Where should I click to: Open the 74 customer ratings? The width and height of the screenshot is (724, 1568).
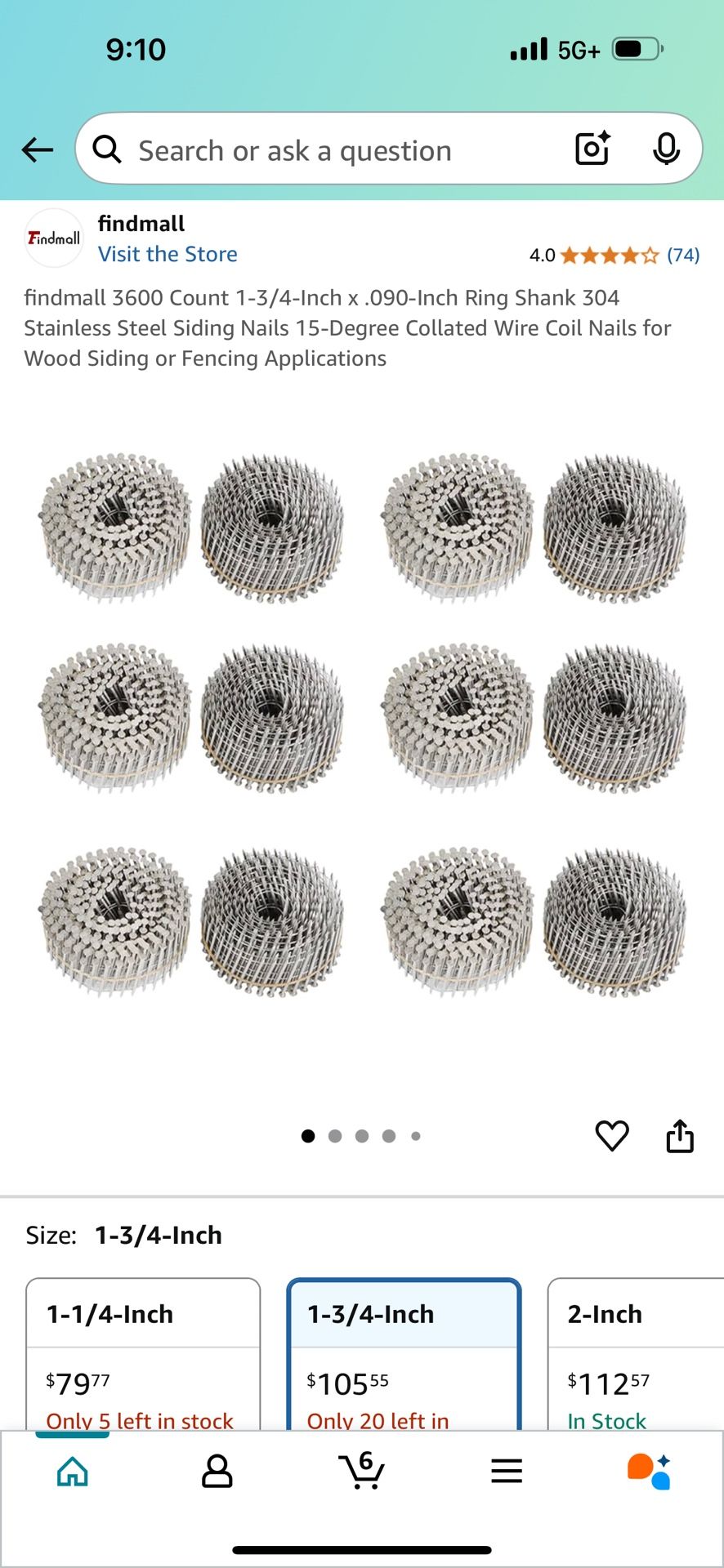click(x=683, y=255)
